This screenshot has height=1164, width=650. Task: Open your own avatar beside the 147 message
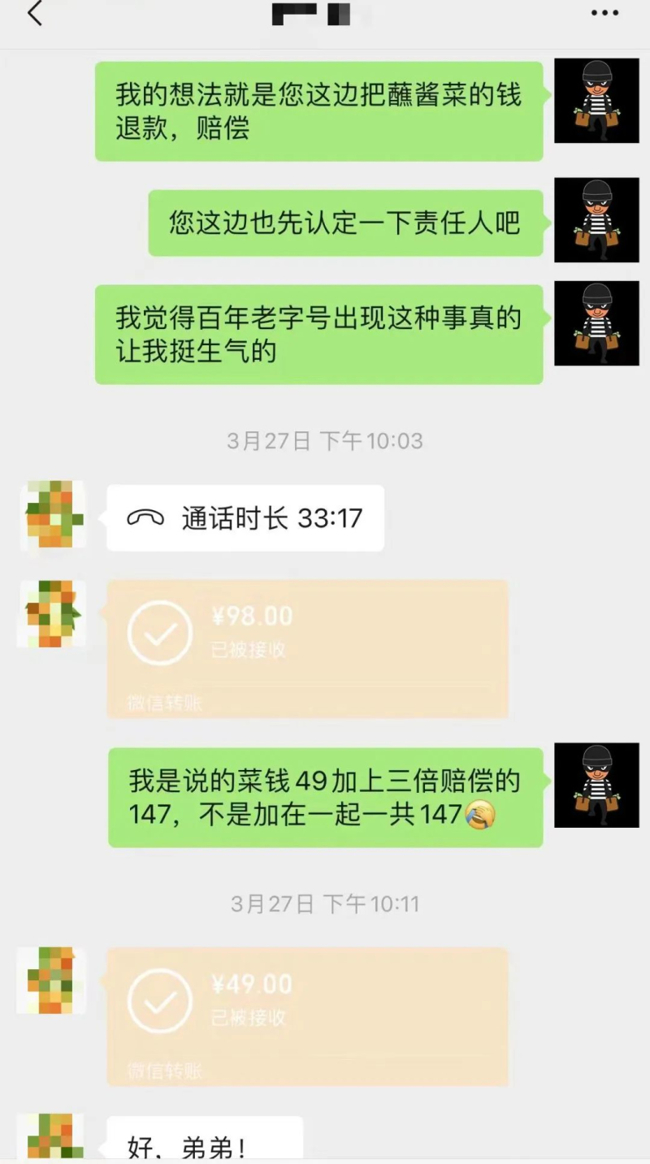point(596,785)
